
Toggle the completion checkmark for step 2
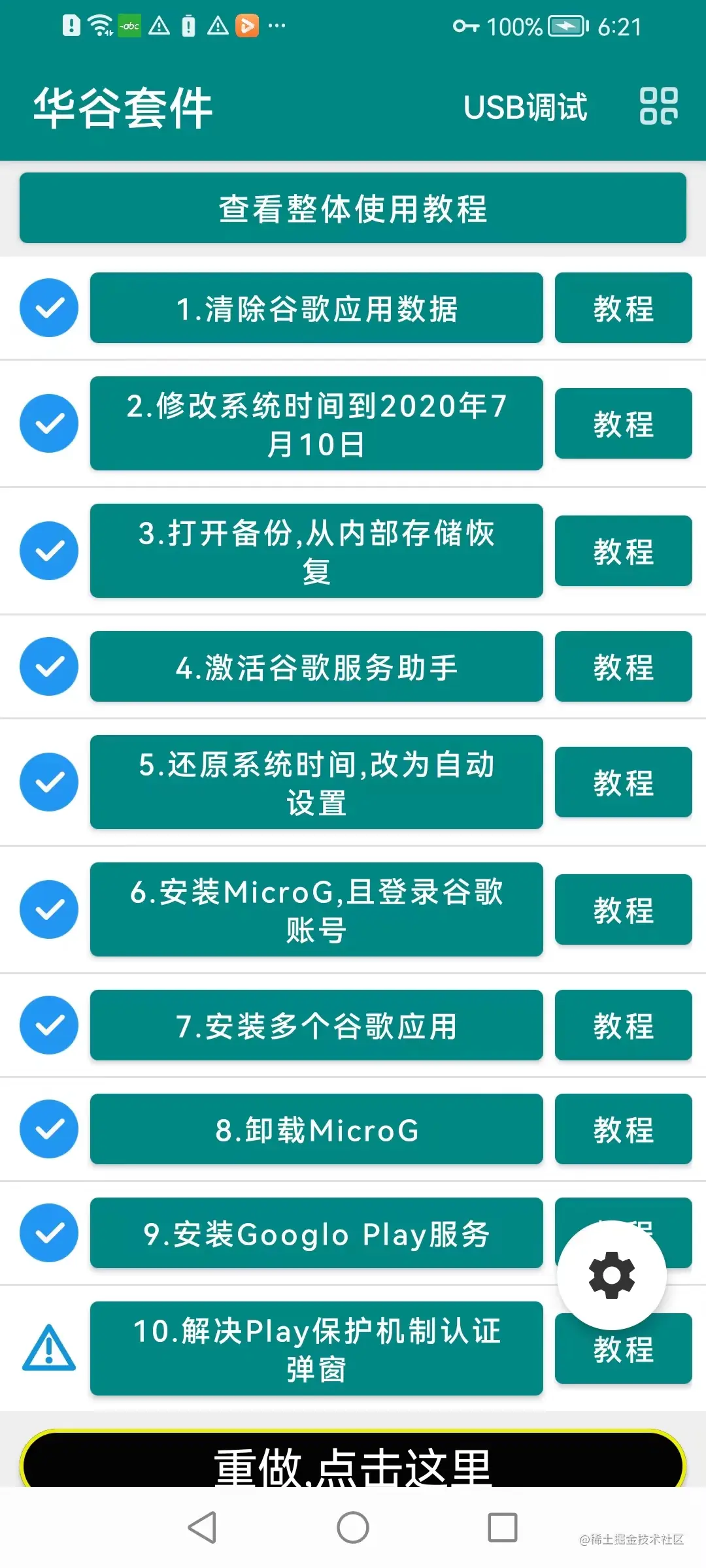(49, 423)
